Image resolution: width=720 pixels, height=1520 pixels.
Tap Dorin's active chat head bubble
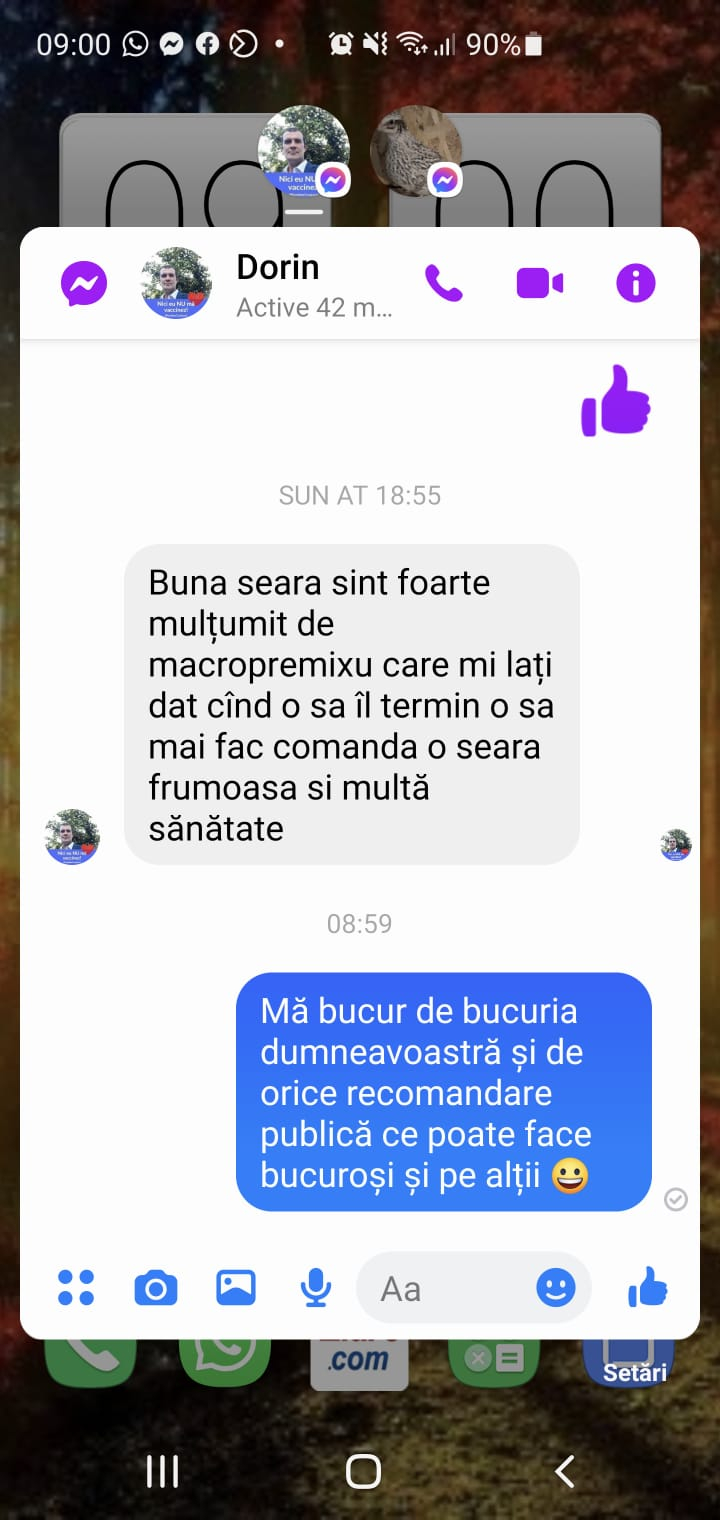click(304, 150)
